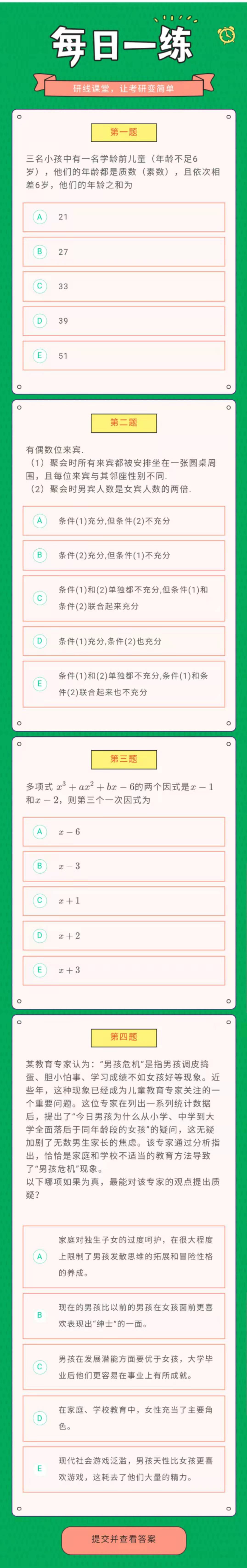Image resolution: width=247 pixels, height=1568 pixels.
Task: Select option D 39 in first question
Action: [123, 321]
